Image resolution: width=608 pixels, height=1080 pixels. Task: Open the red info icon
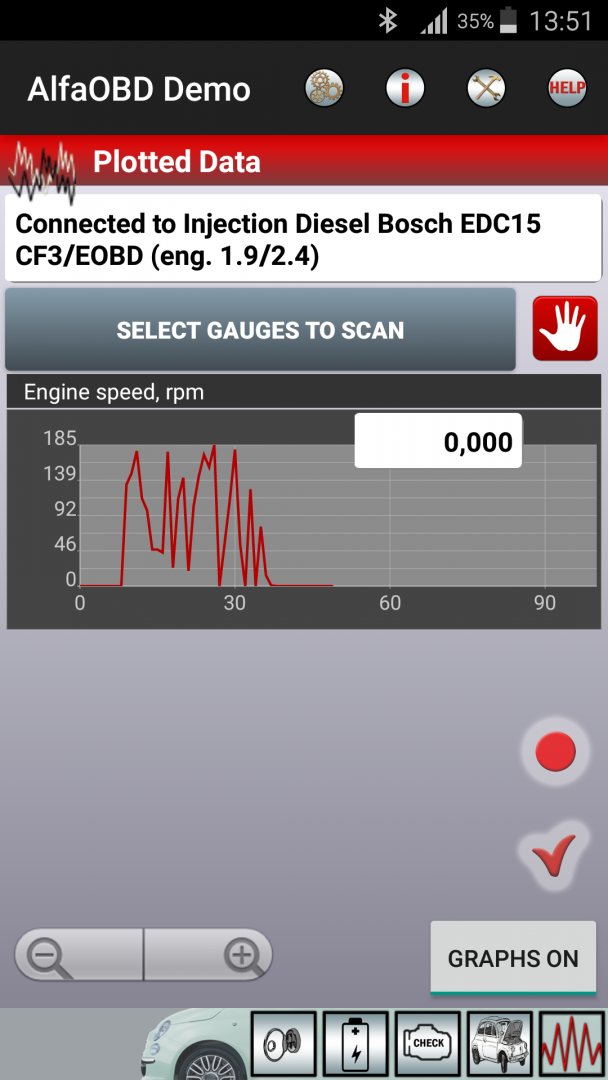[x=405, y=88]
